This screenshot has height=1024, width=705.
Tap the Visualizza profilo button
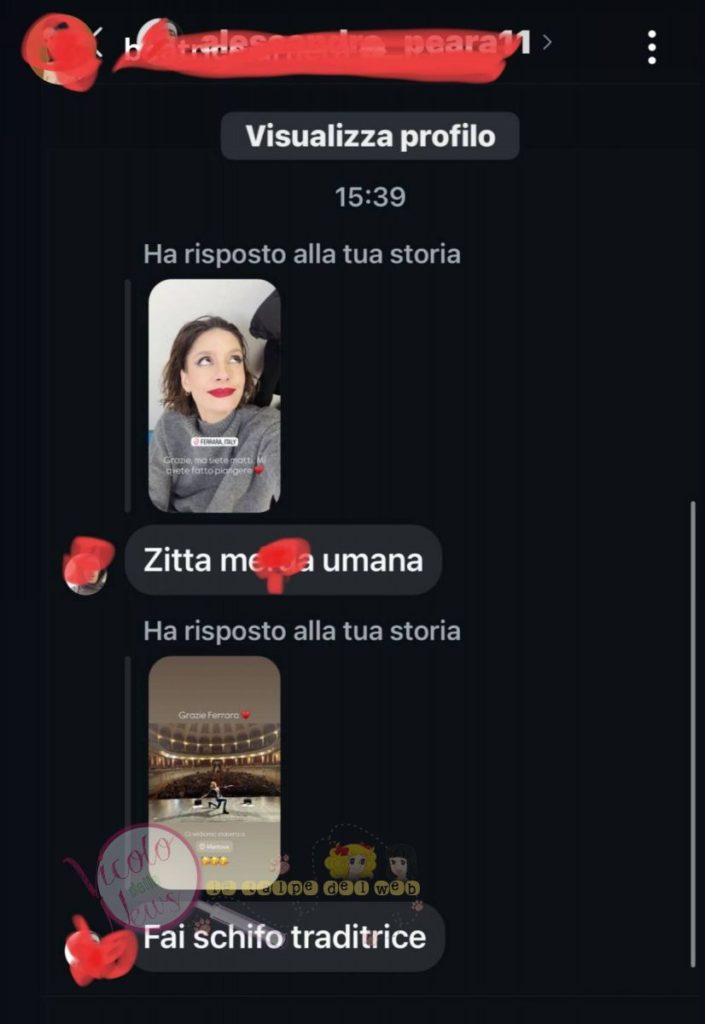click(370, 136)
